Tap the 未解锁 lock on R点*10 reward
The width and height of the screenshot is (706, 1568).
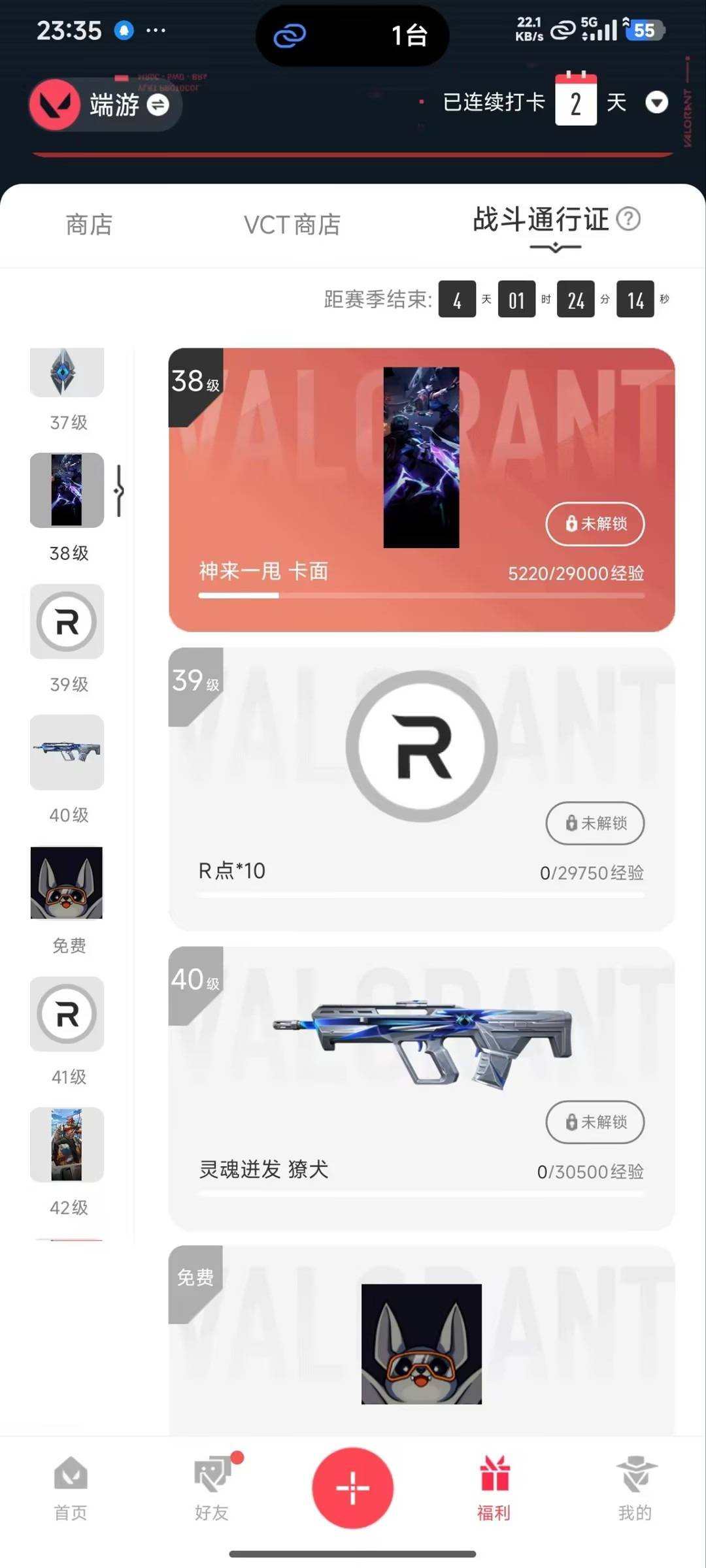594,824
